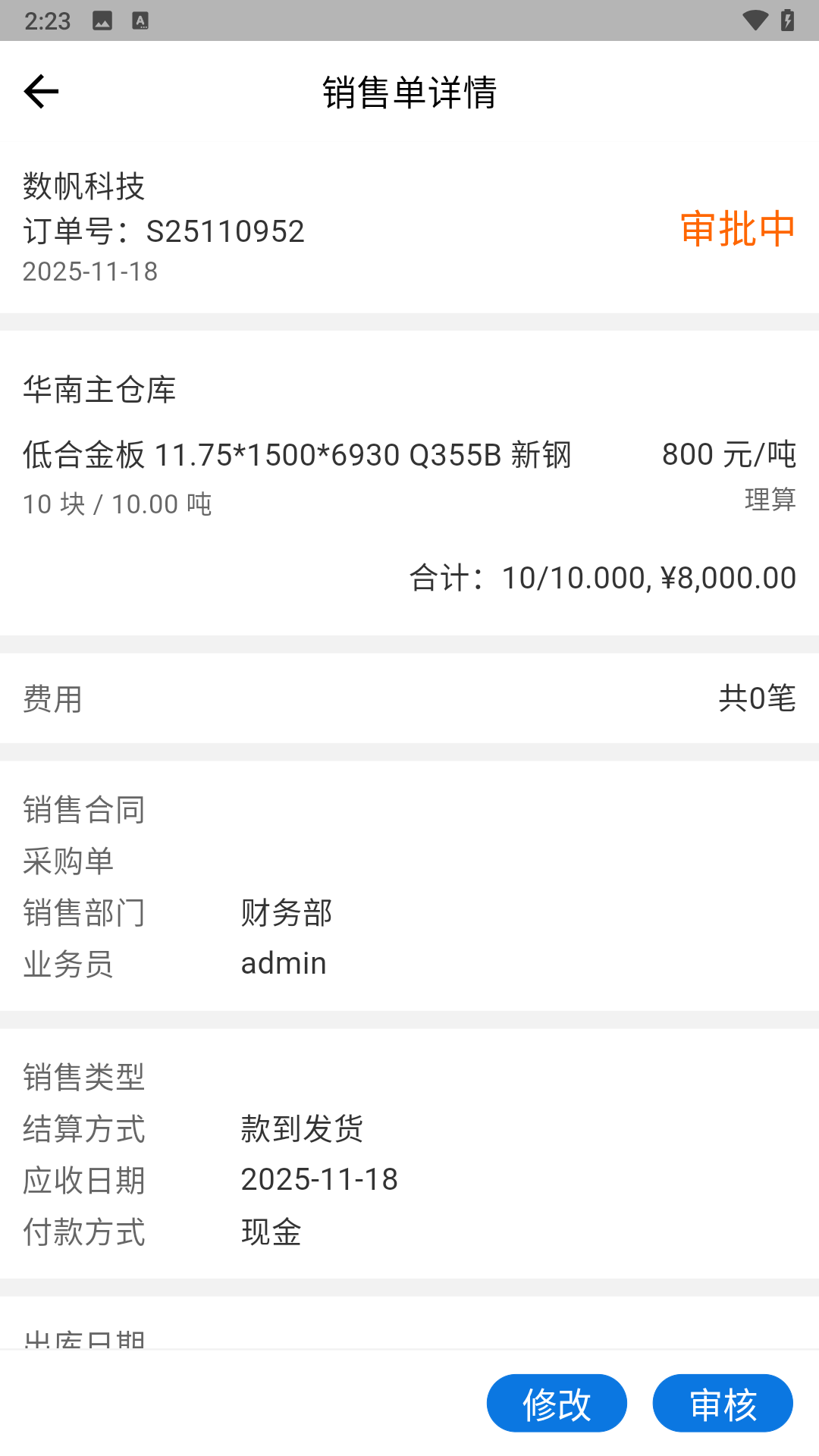Select the 销售类型 sales type field

[x=82, y=1077]
